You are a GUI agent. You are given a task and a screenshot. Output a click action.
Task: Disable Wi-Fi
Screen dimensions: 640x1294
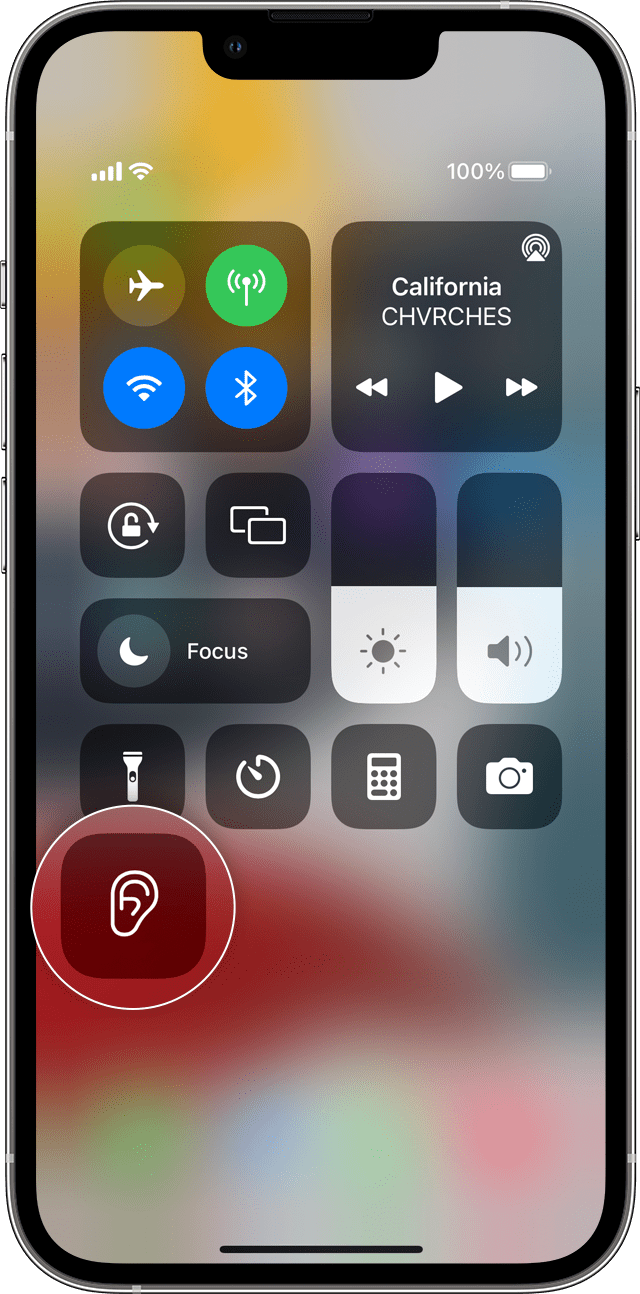[x=144, y=388]
